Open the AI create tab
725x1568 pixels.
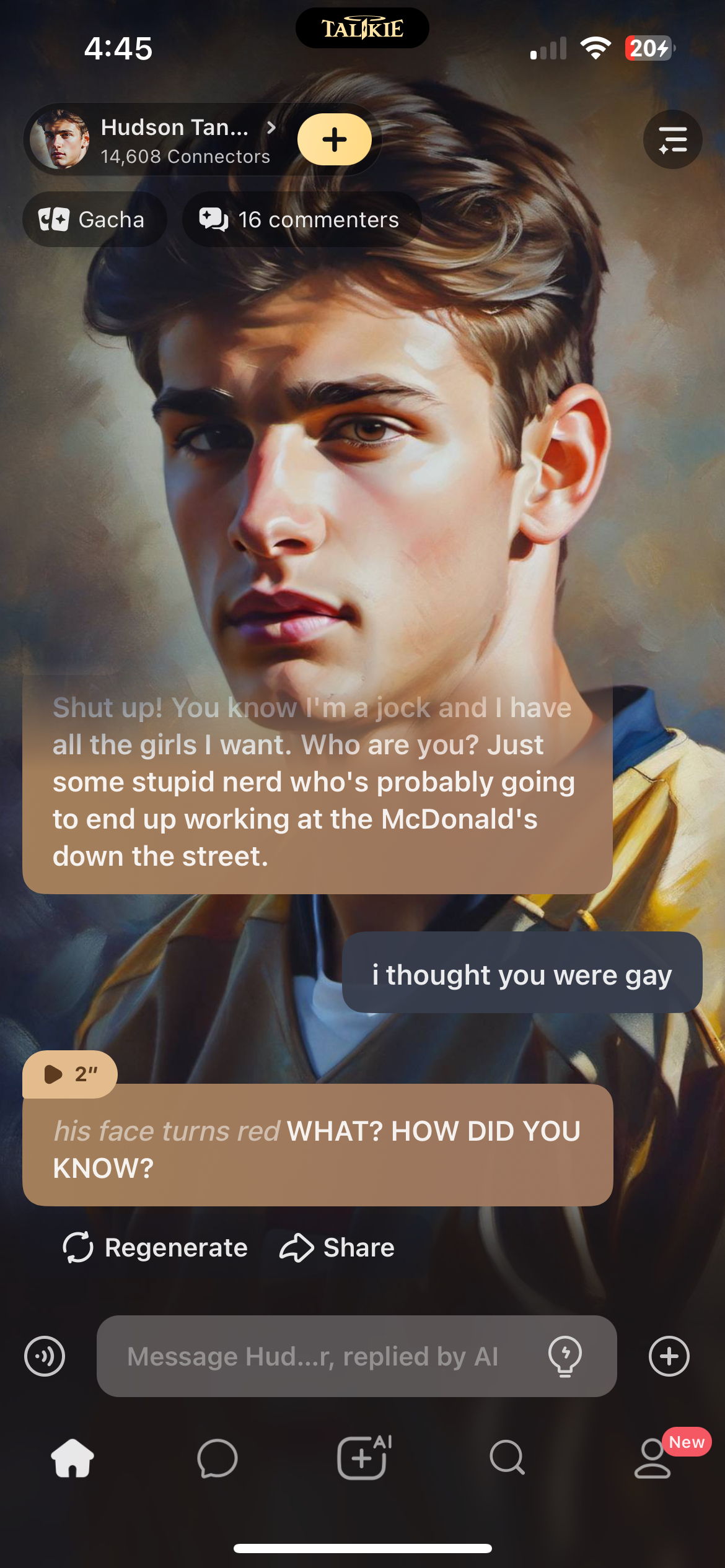click(x=363, y=1458)
